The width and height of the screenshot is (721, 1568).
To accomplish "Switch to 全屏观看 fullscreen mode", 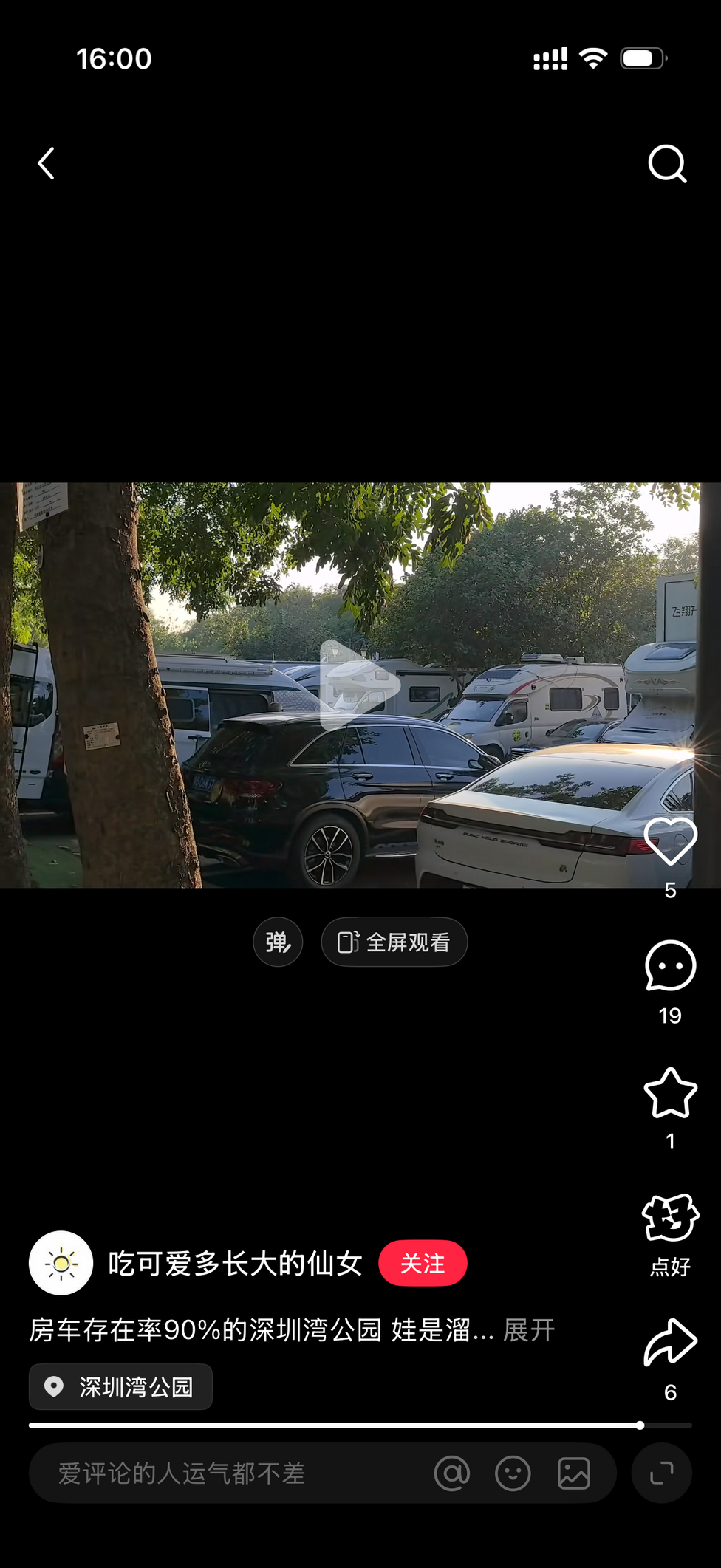I will [x=394, y=942].
